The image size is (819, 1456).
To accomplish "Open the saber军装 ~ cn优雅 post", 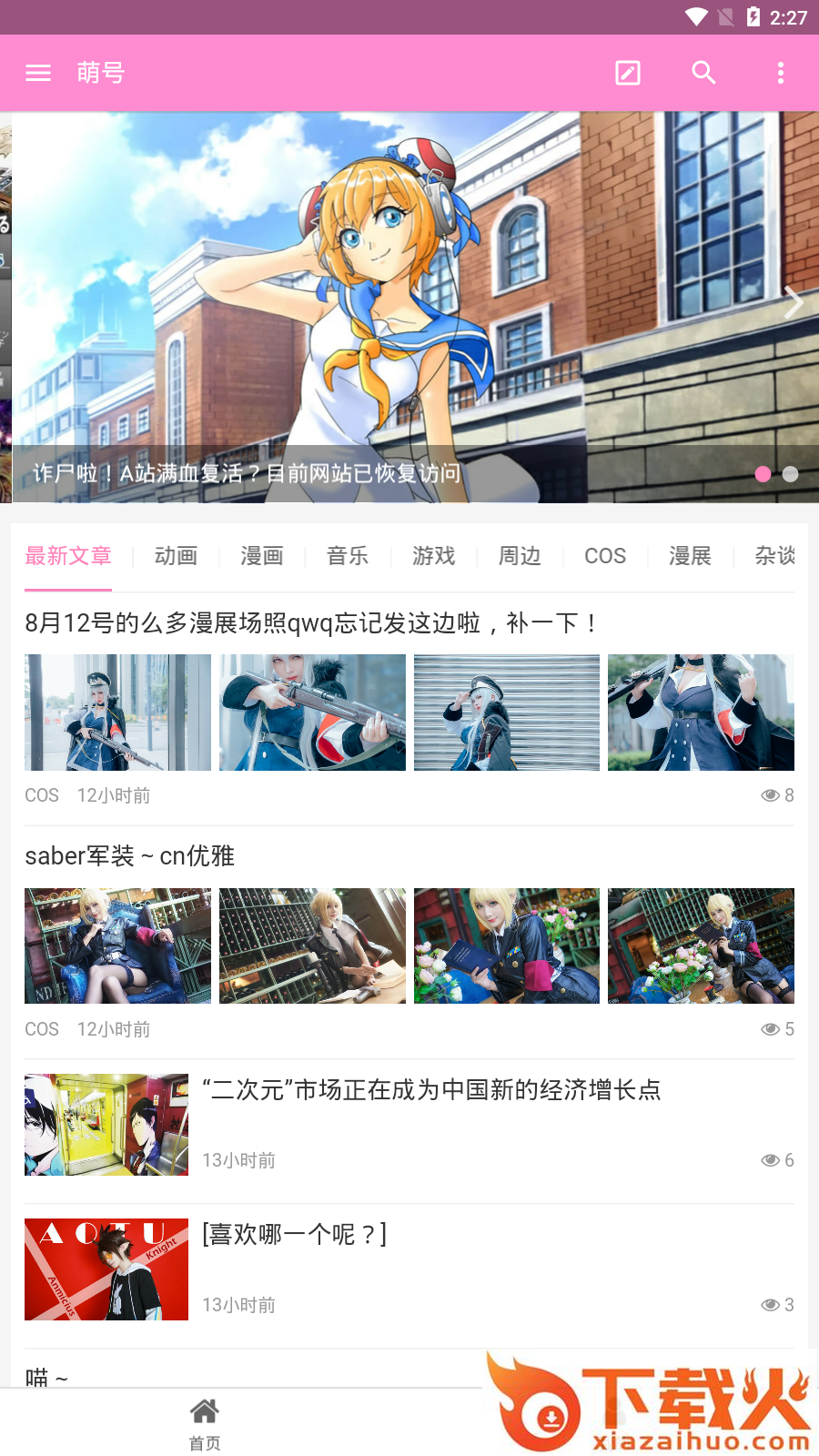I will pyautogui.click(x=130, y=856).
